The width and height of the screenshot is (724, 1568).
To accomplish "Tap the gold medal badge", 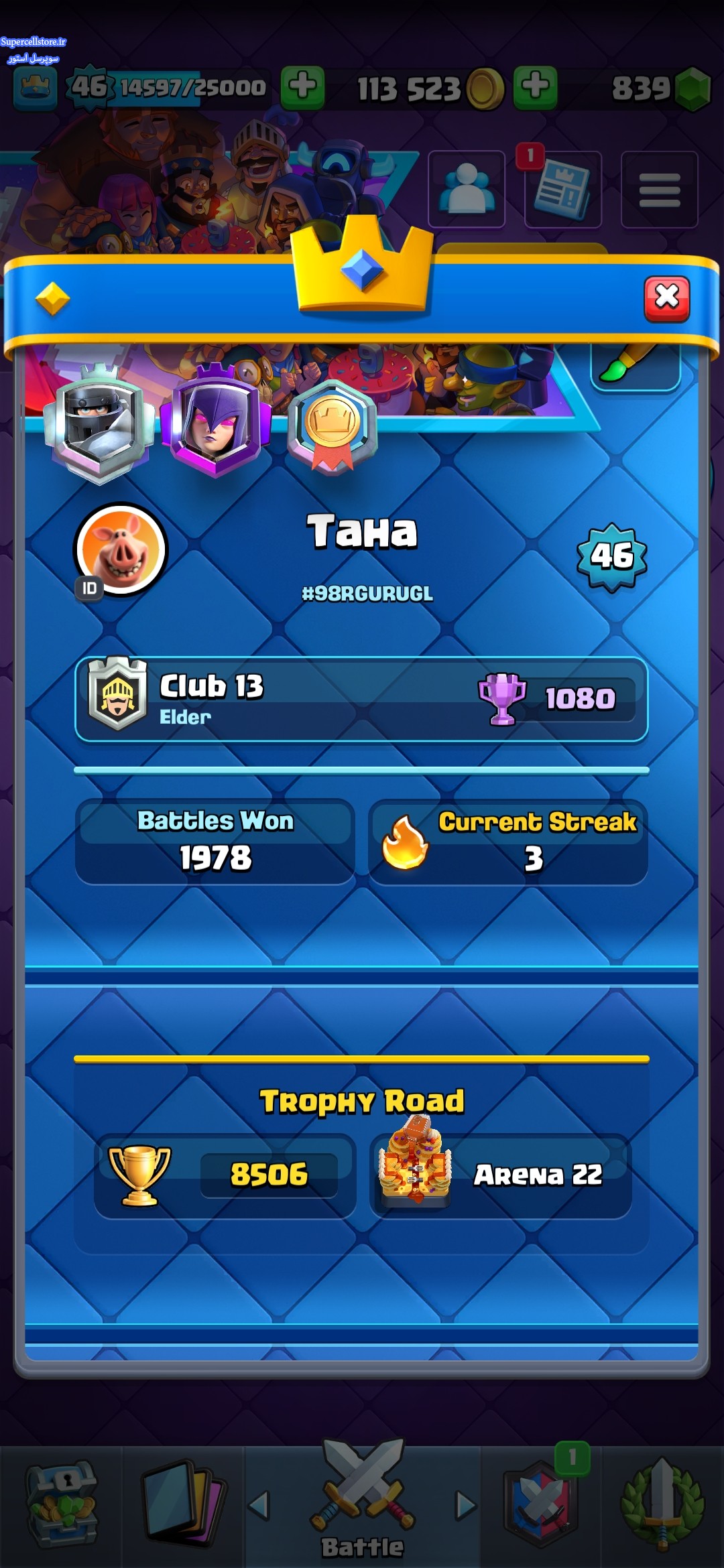I will point(332,427).
